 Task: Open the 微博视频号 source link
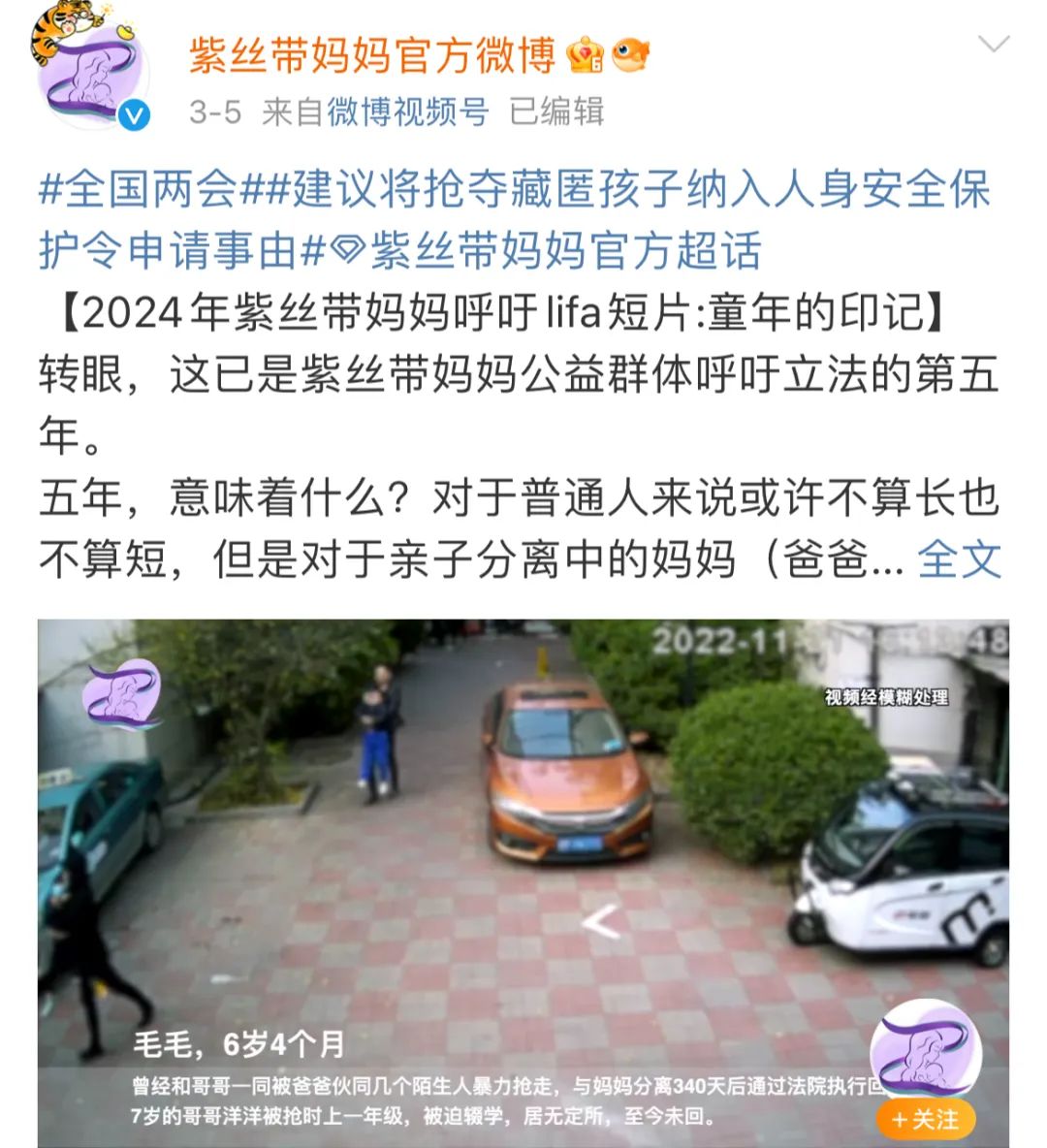(x=408, y=112)
